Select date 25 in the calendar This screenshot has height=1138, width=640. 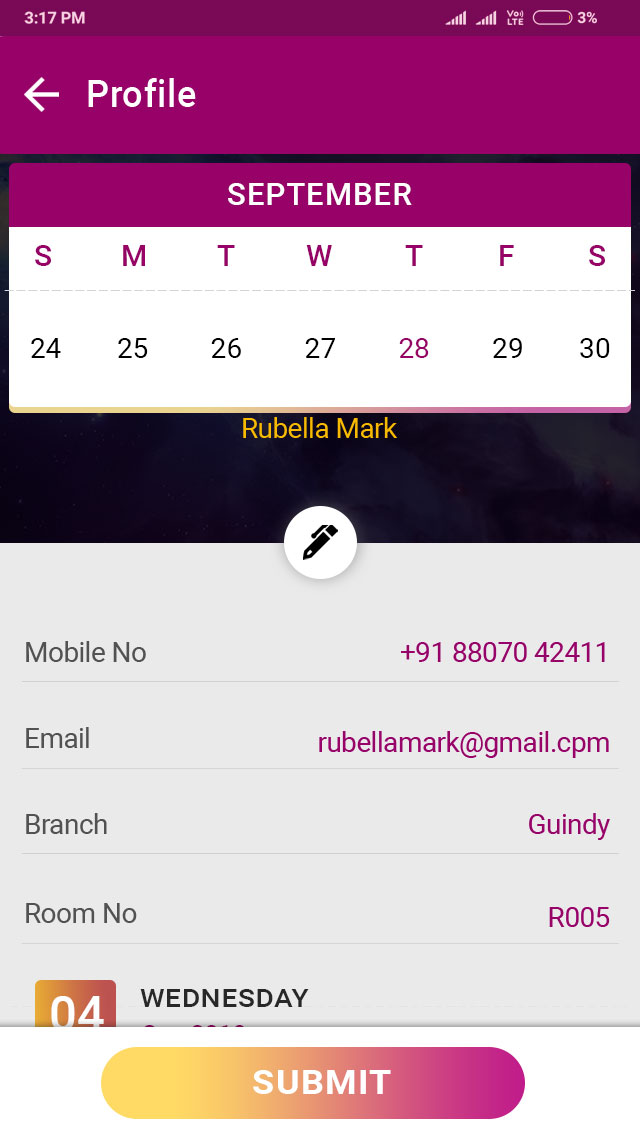point(133,348)
